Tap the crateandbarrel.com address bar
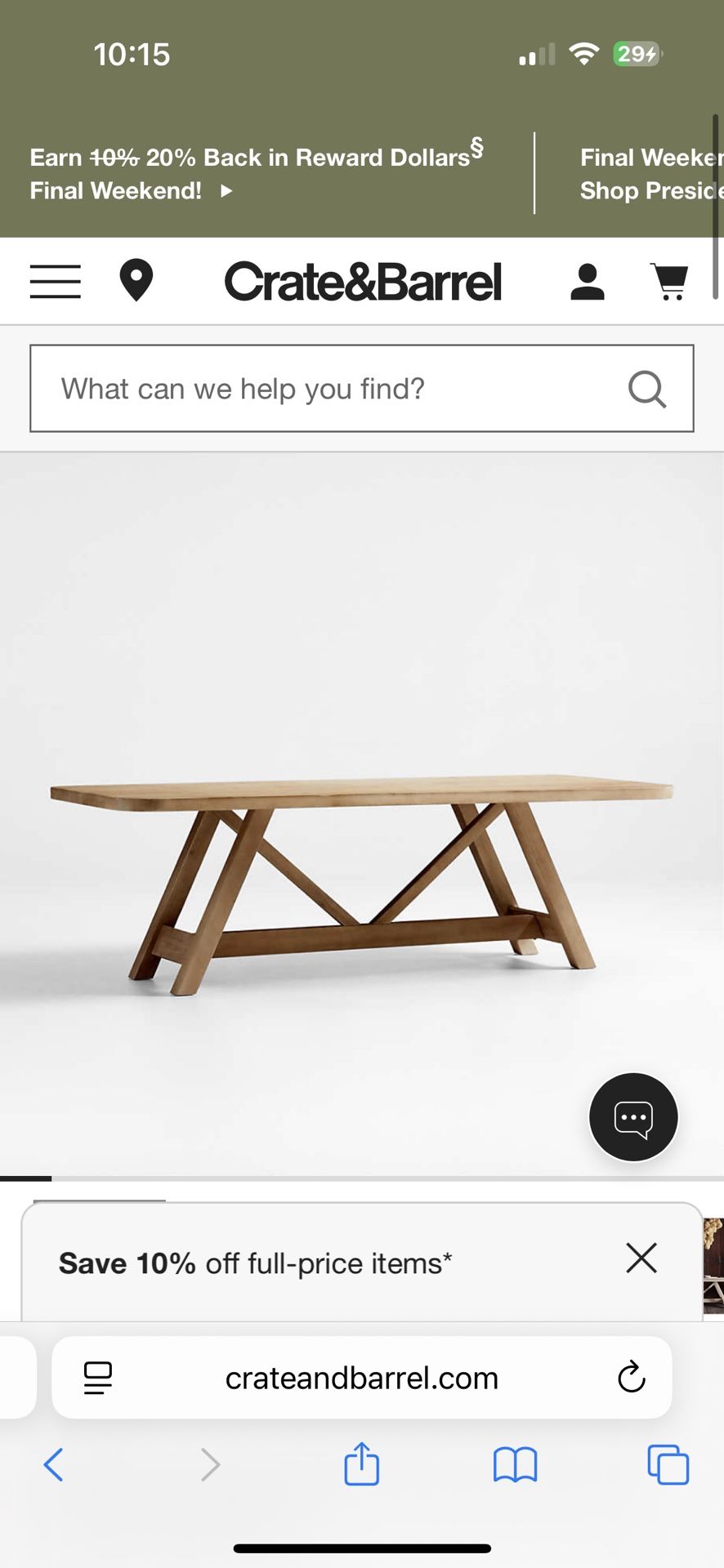Screen dimensions: 724x1568 point(362,1378)
